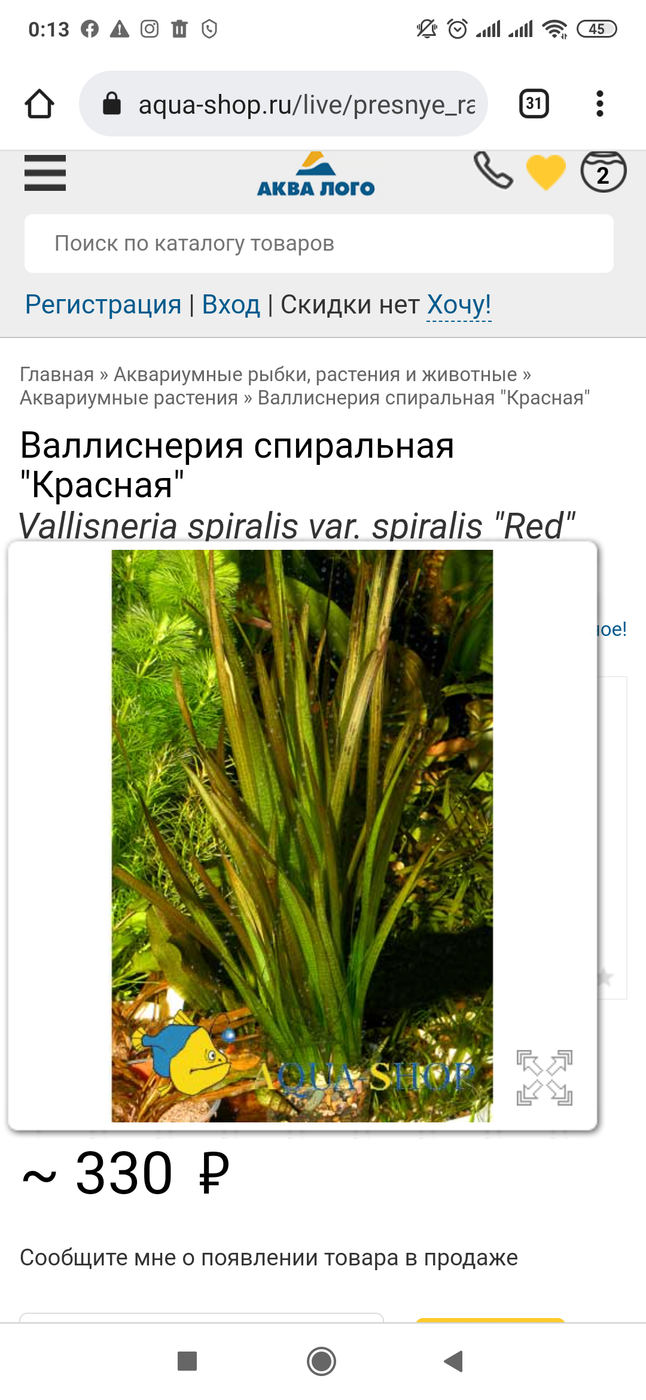Open the browser tab switcher showing 31

[x=534, y=103]
